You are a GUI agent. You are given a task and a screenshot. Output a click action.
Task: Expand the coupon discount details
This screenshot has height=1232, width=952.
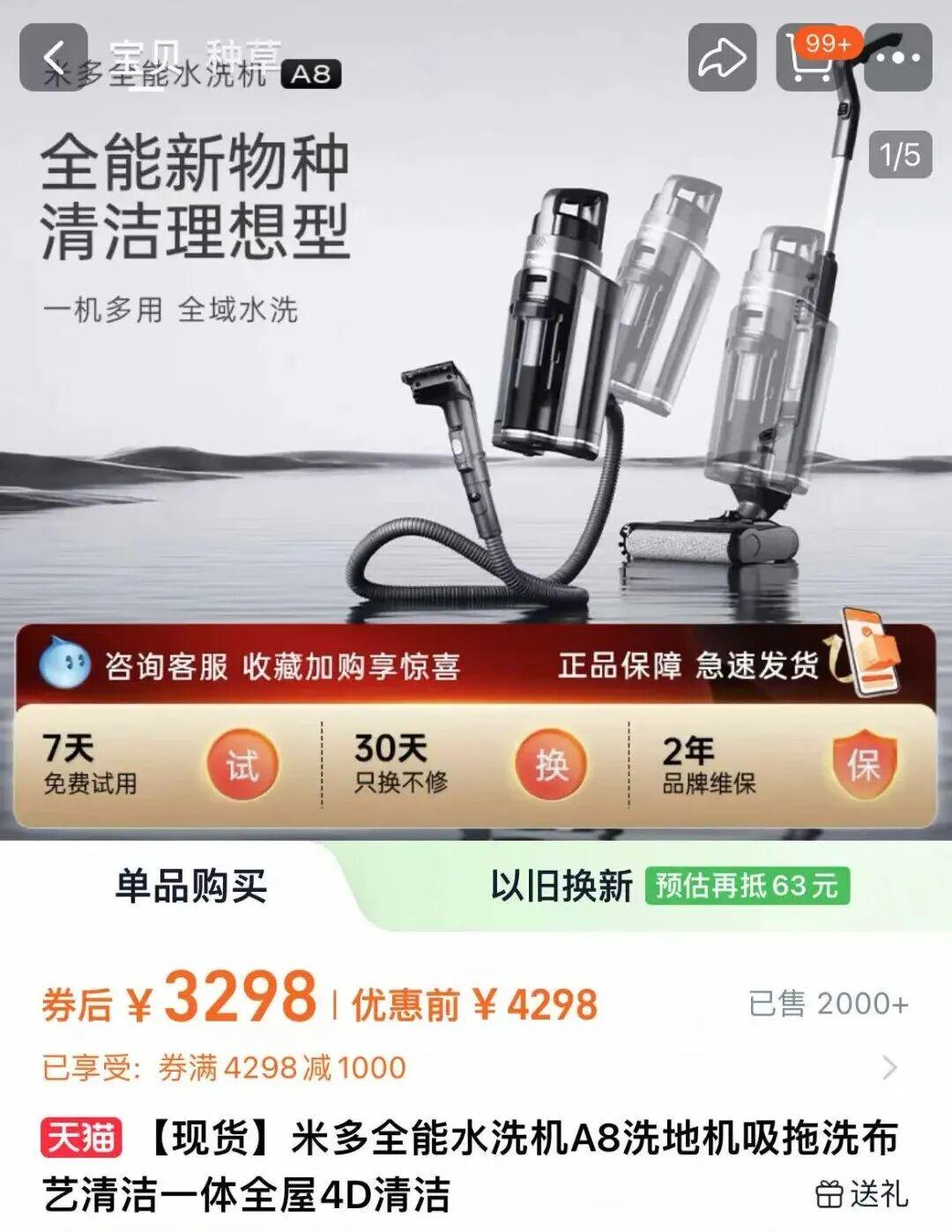tap(889, 1068)
